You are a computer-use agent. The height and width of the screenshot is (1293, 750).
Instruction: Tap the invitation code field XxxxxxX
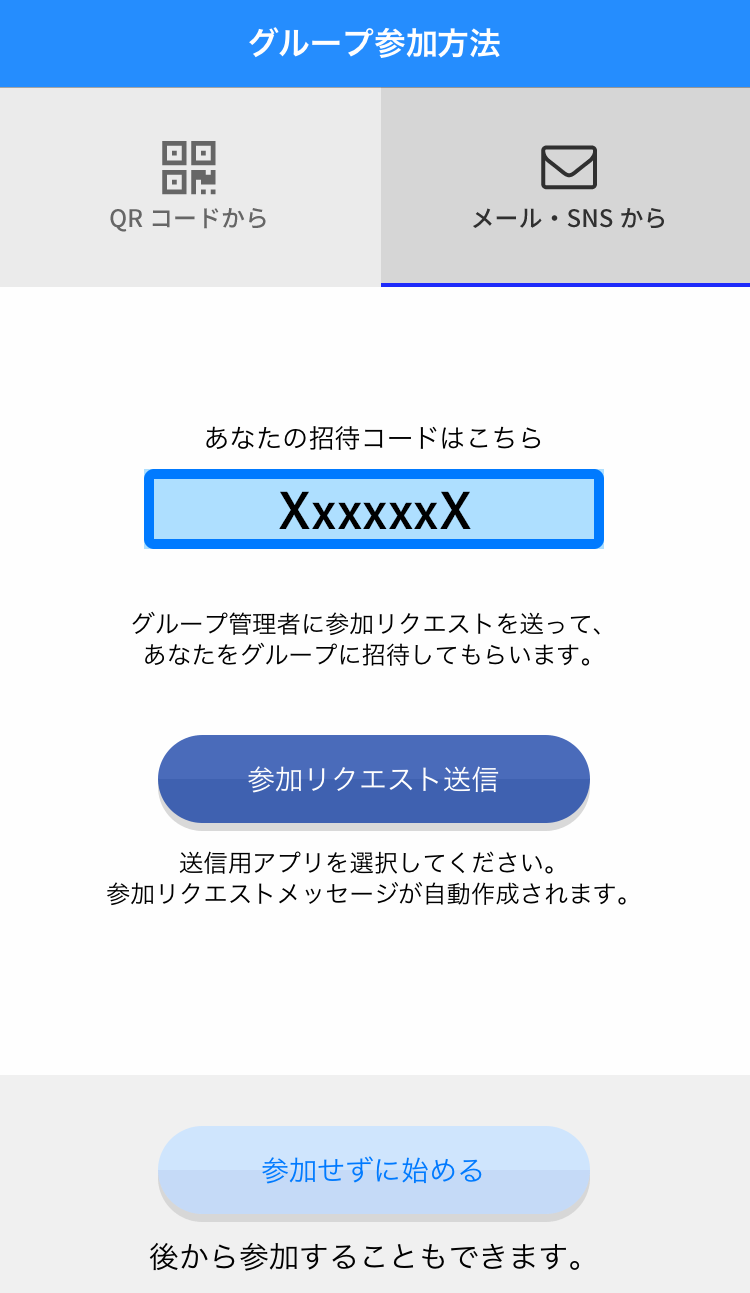point(374,509)
